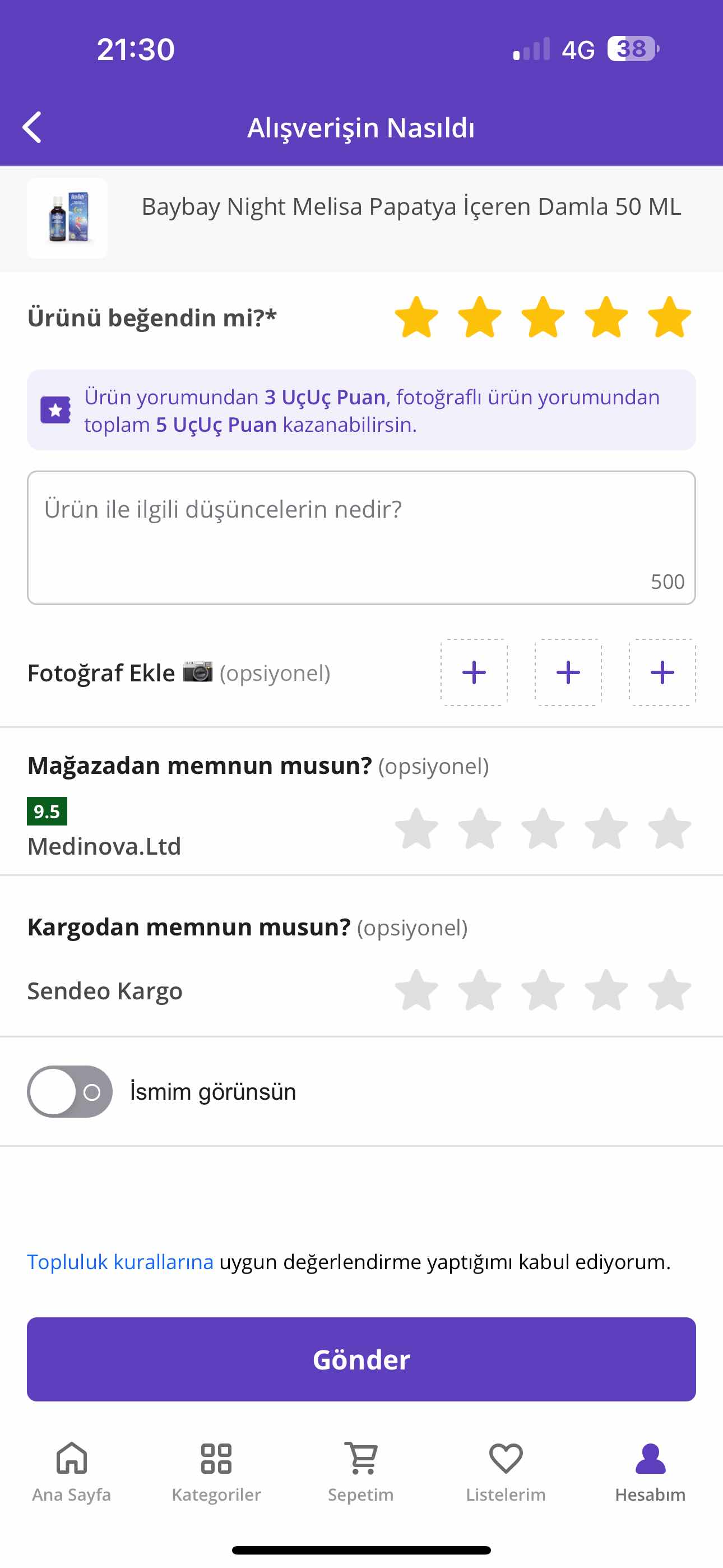This screenshot has width=723, height=1568.
Task: Enable the İsmim görünsün switch
Action: 70,1091
